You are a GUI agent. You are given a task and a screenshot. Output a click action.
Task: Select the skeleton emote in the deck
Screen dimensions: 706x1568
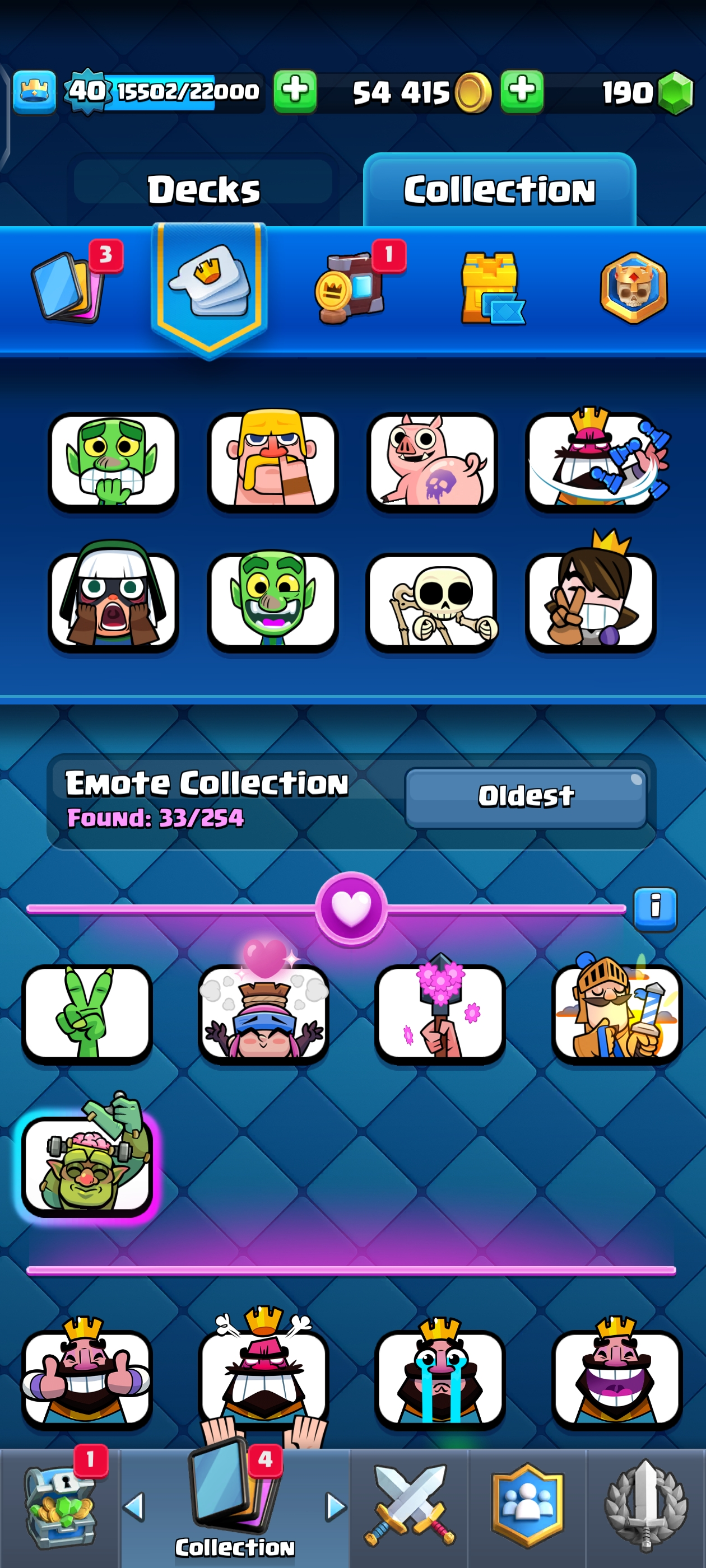click(x=431, y=603)
